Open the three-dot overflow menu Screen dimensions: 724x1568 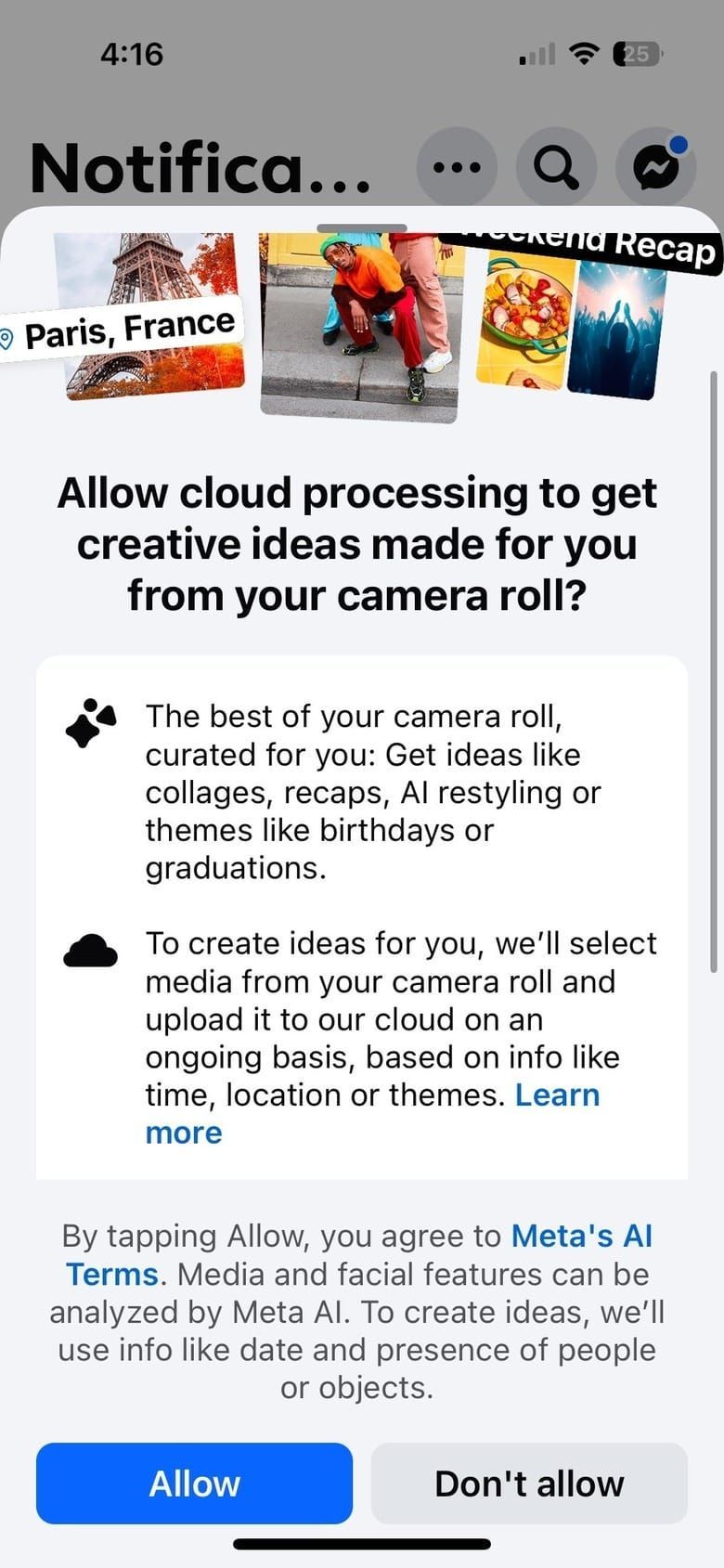click(x=457, y=168)
